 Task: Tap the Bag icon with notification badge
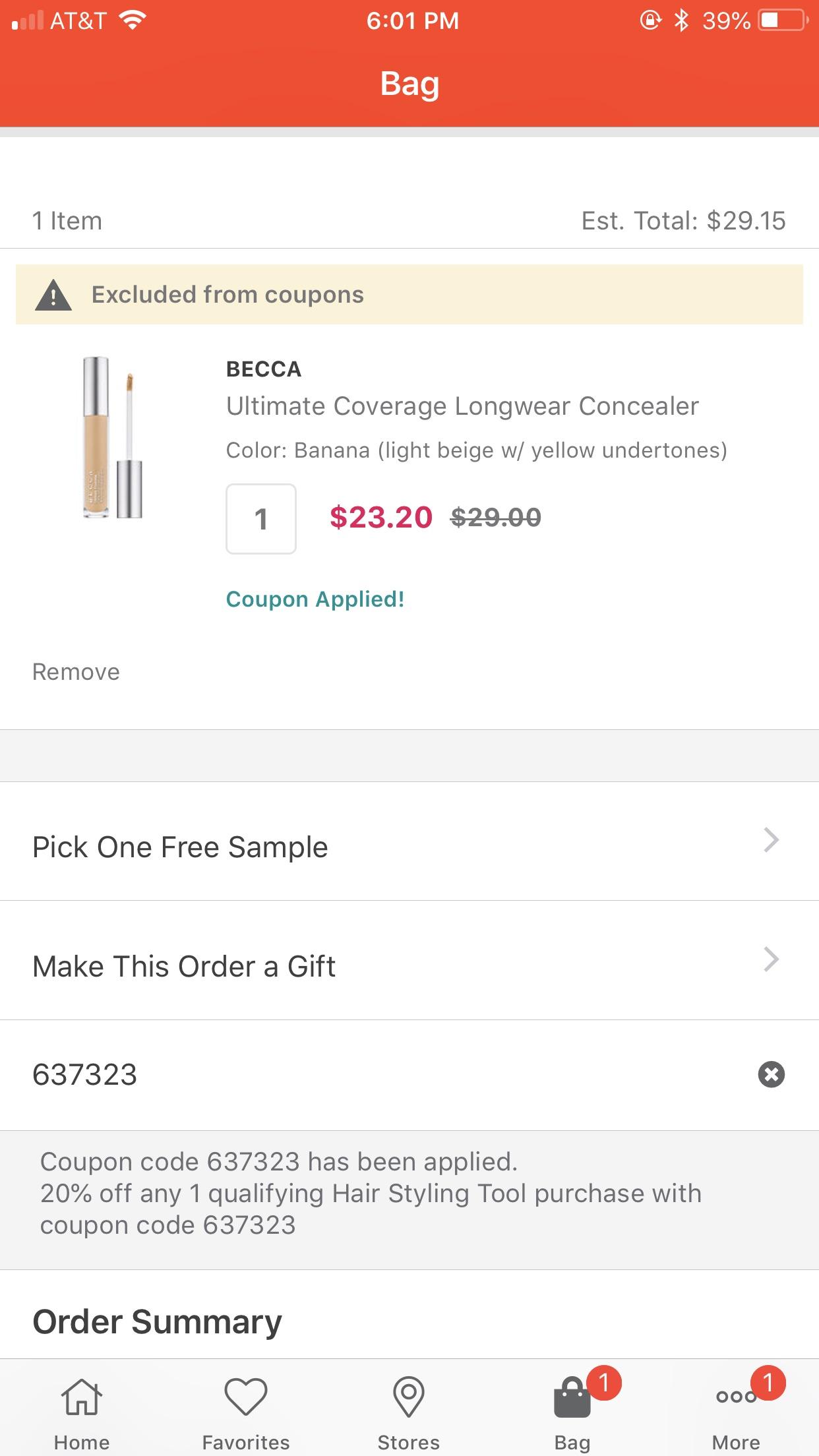[572, 1397]
